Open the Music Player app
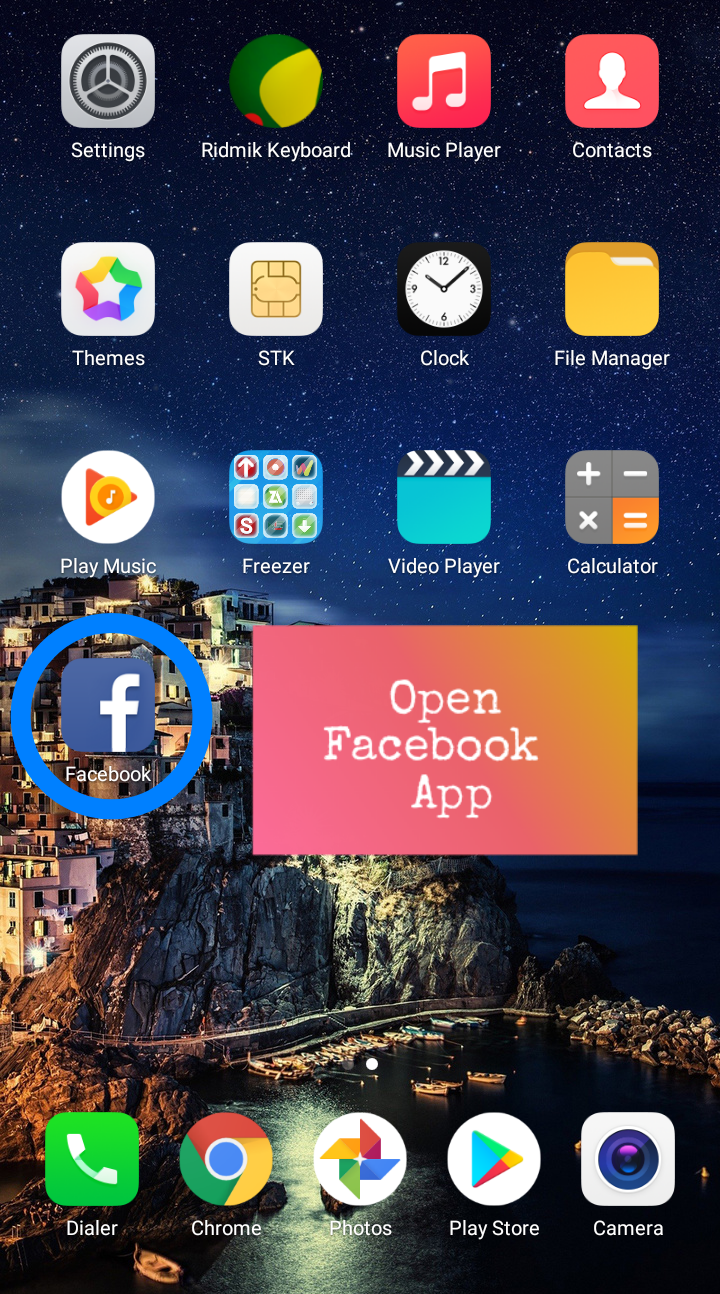720x1294 pixels. [444, 82]
